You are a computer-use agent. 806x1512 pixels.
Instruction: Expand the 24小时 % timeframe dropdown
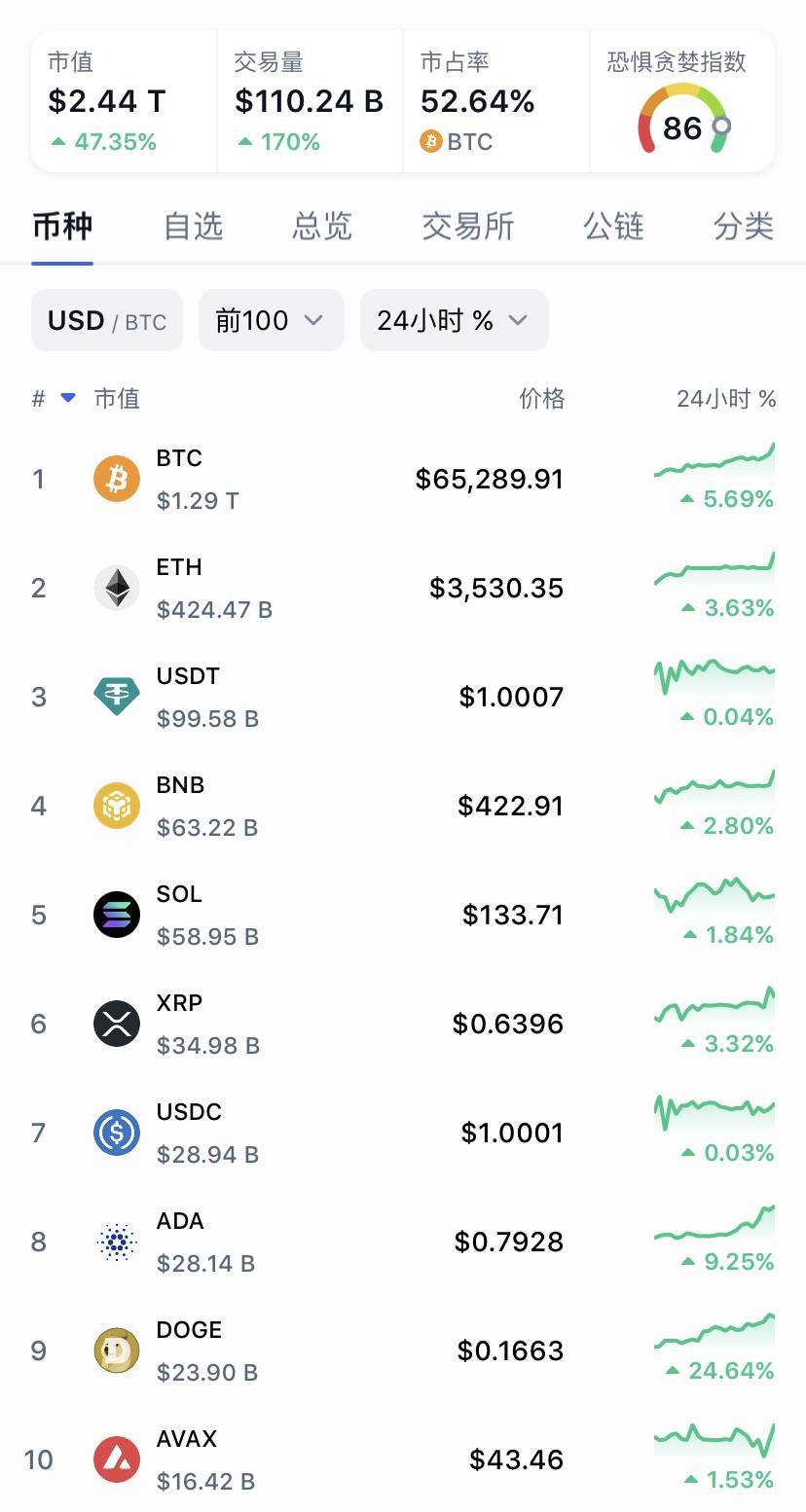[x=453, y=319]
